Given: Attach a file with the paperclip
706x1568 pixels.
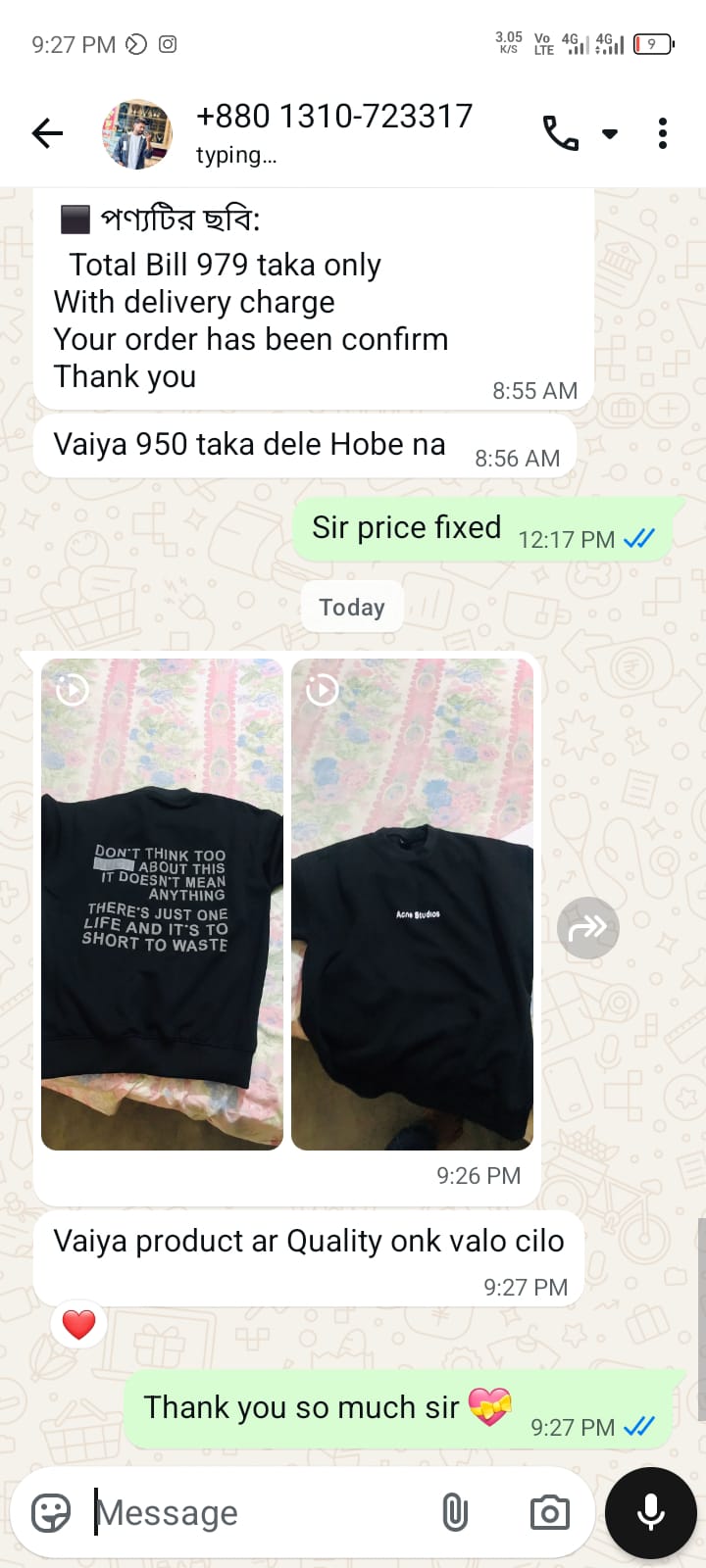Looking at the screenshot, I should point(455,1512).
